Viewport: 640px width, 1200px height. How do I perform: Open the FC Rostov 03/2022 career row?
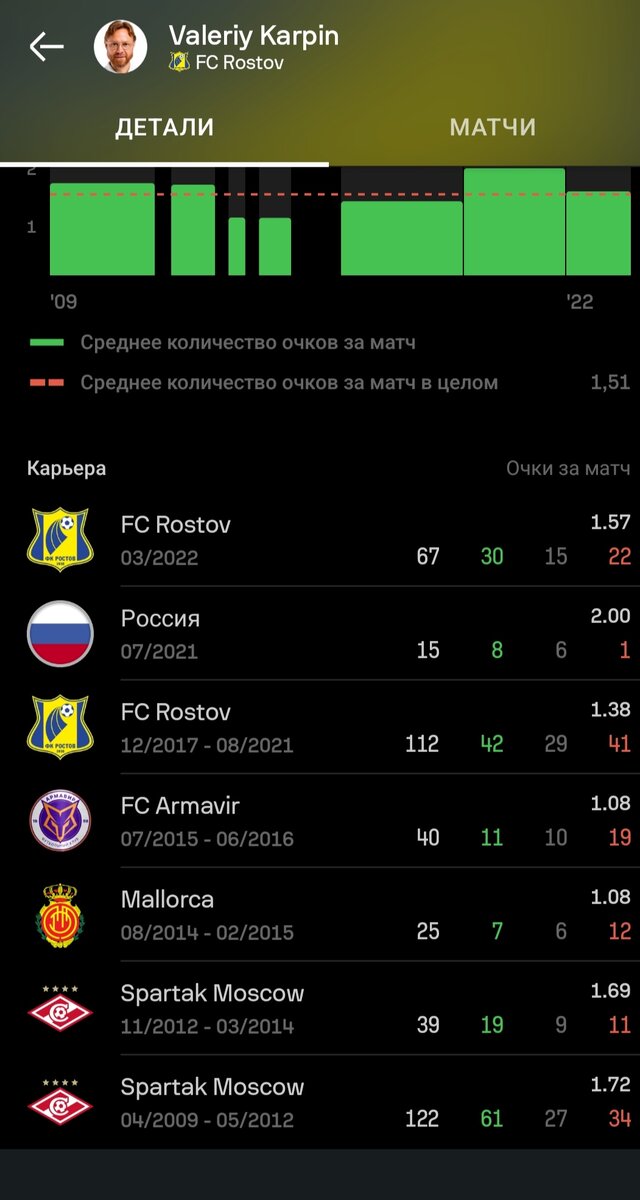click(x=320, y=540)
